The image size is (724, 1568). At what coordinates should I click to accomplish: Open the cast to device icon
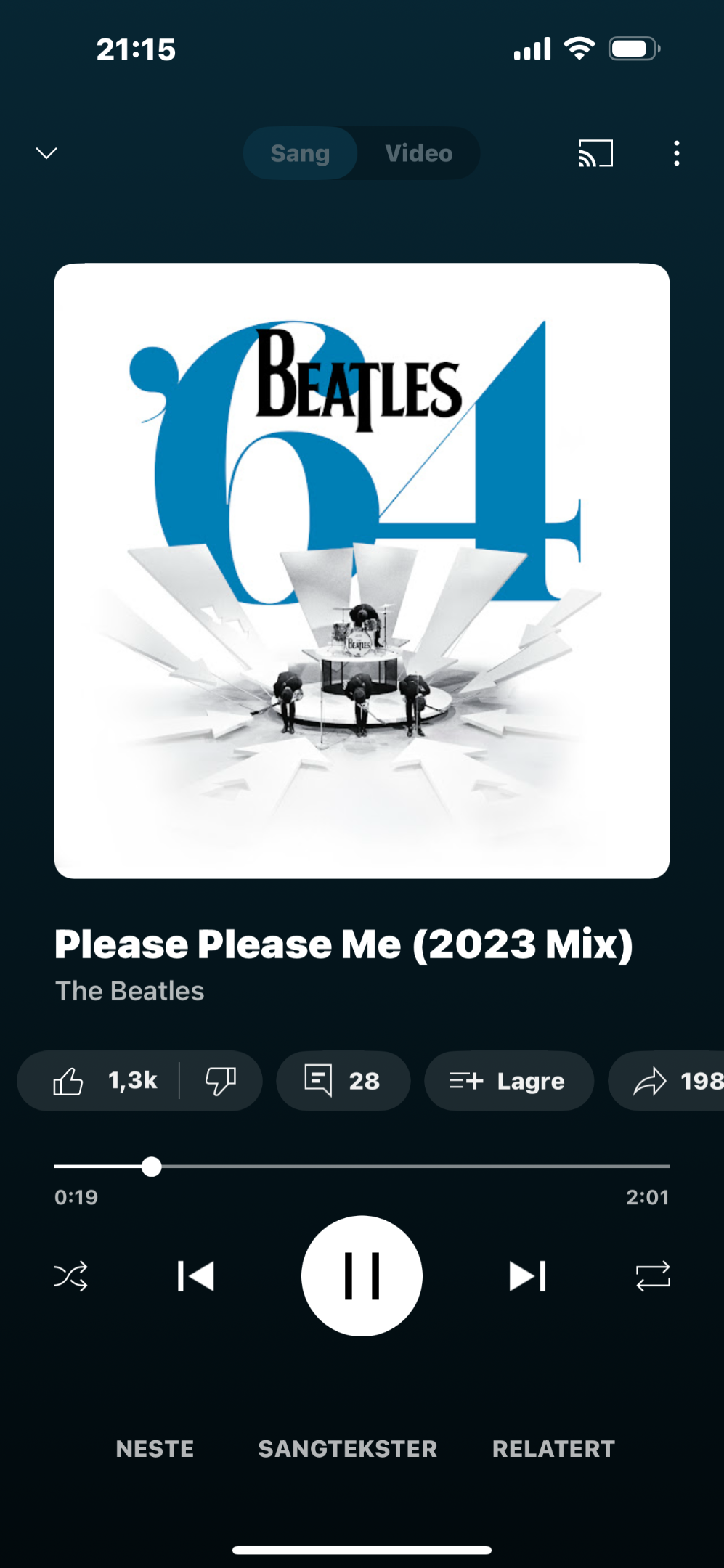[595, 153]
